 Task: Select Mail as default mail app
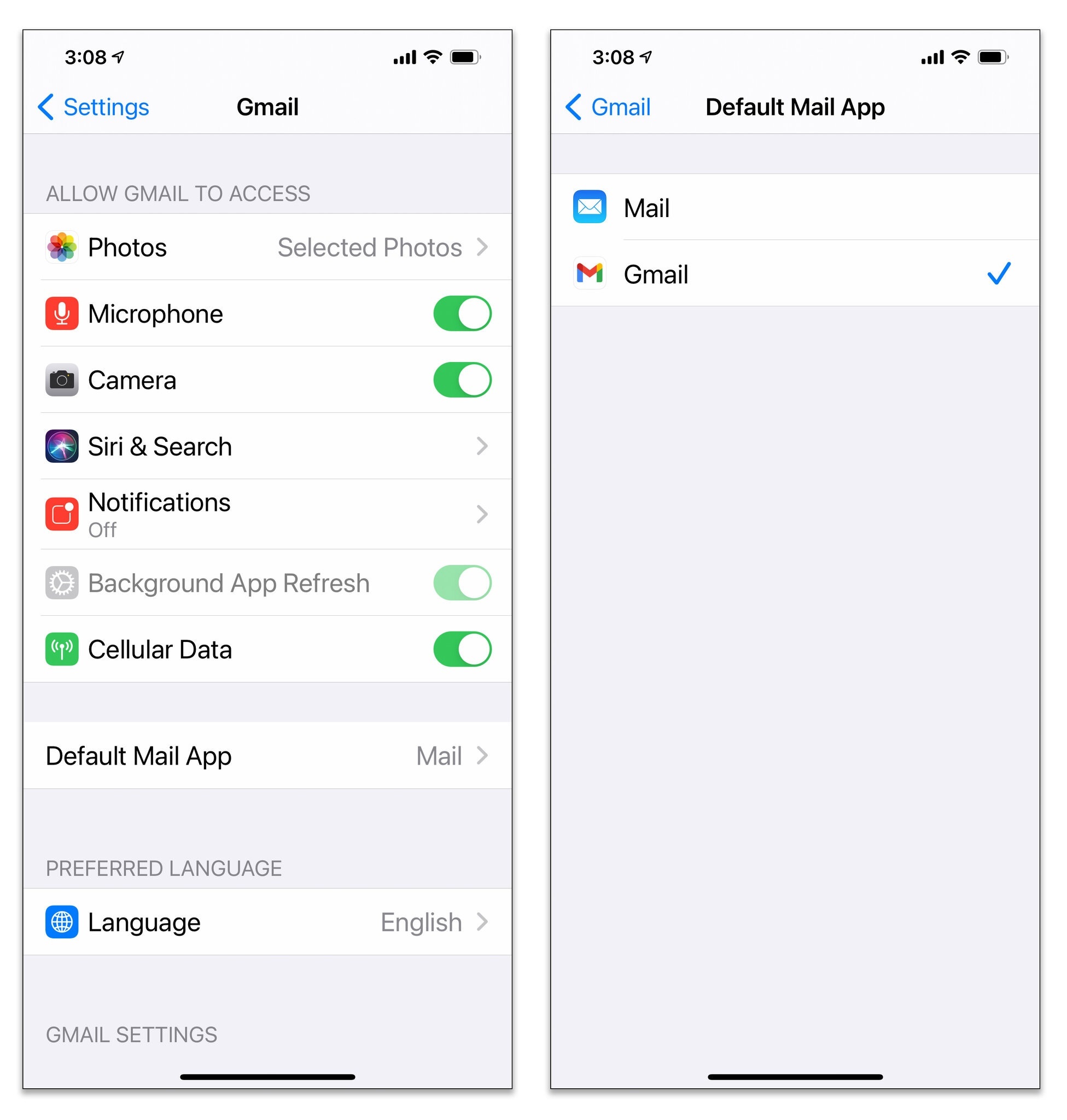pos(794,208)
